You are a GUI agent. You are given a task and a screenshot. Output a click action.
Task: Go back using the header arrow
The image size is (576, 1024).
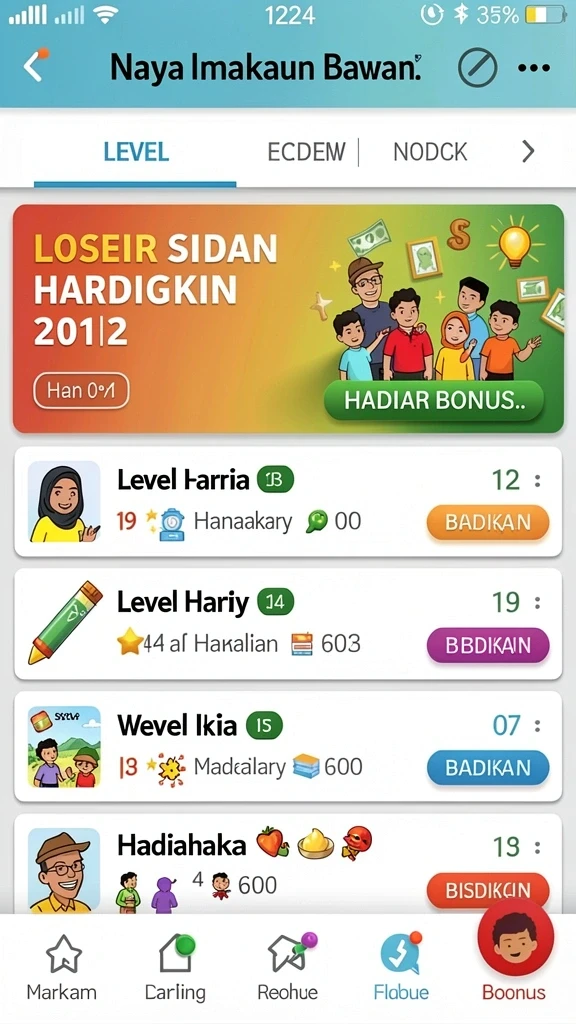[34, 66]
